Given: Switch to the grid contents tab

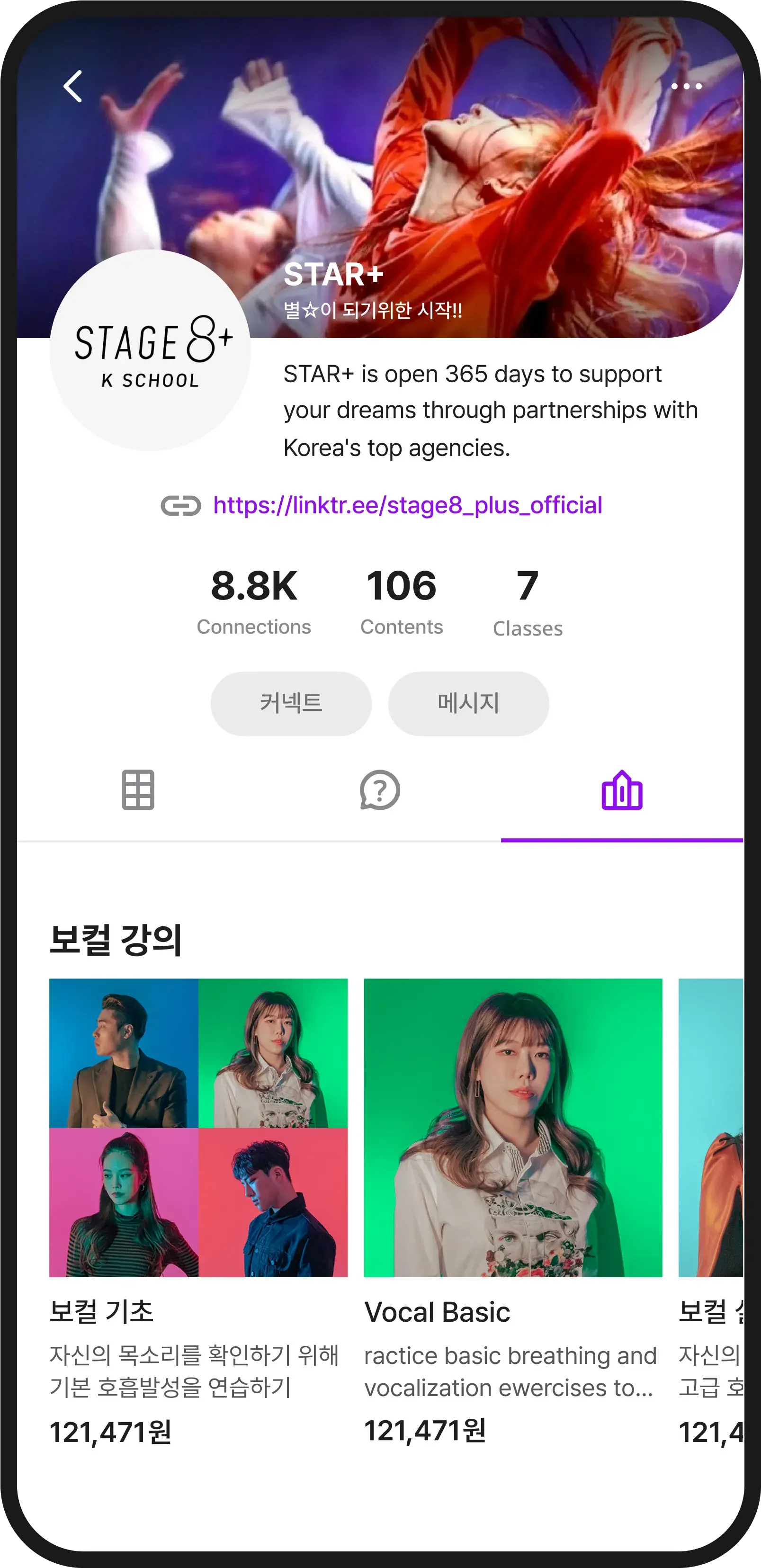Looking at the screenshot, I should 138,790.
